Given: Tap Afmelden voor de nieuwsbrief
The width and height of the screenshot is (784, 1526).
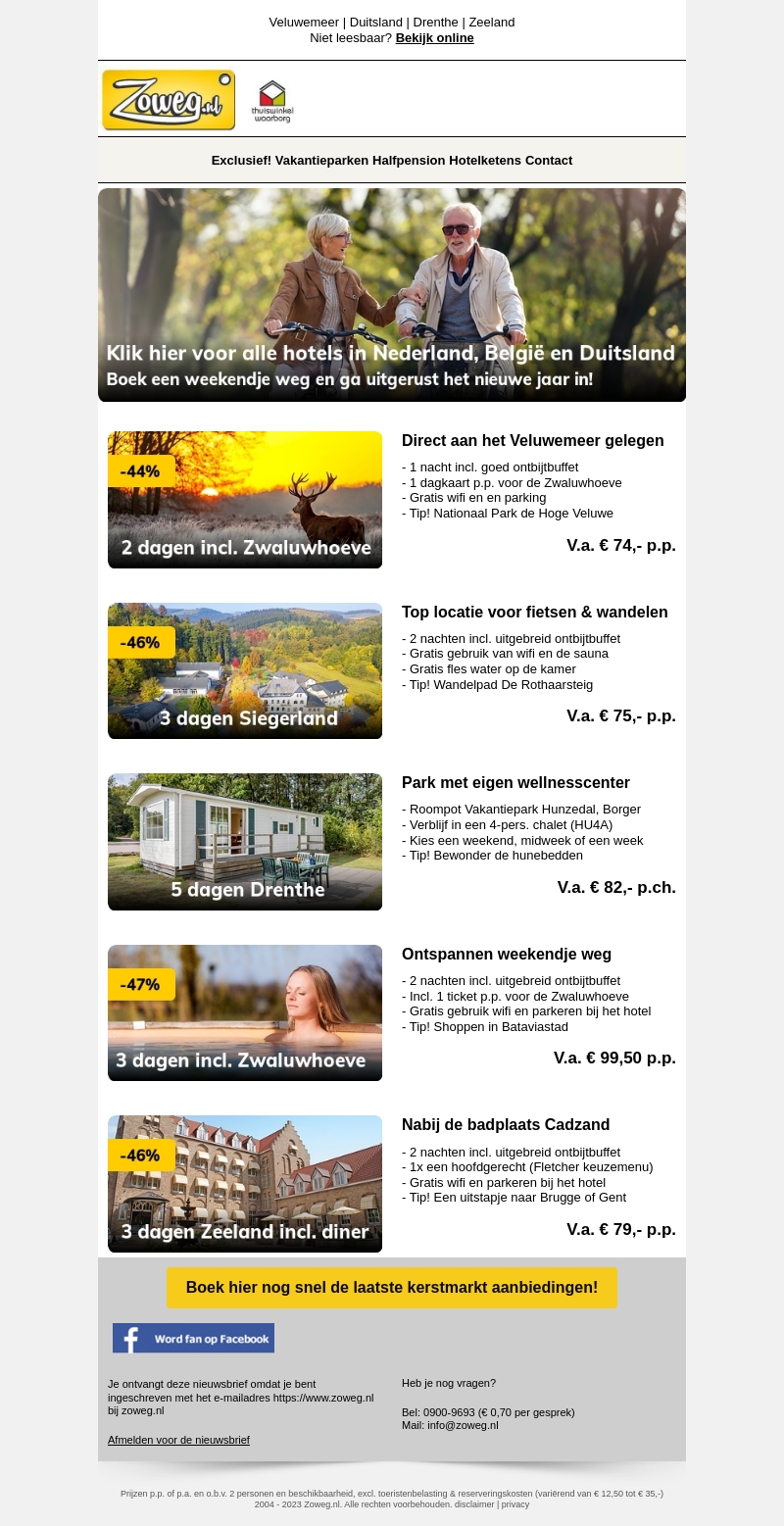Looking at the screenshot, I should tap(178, 1441).
